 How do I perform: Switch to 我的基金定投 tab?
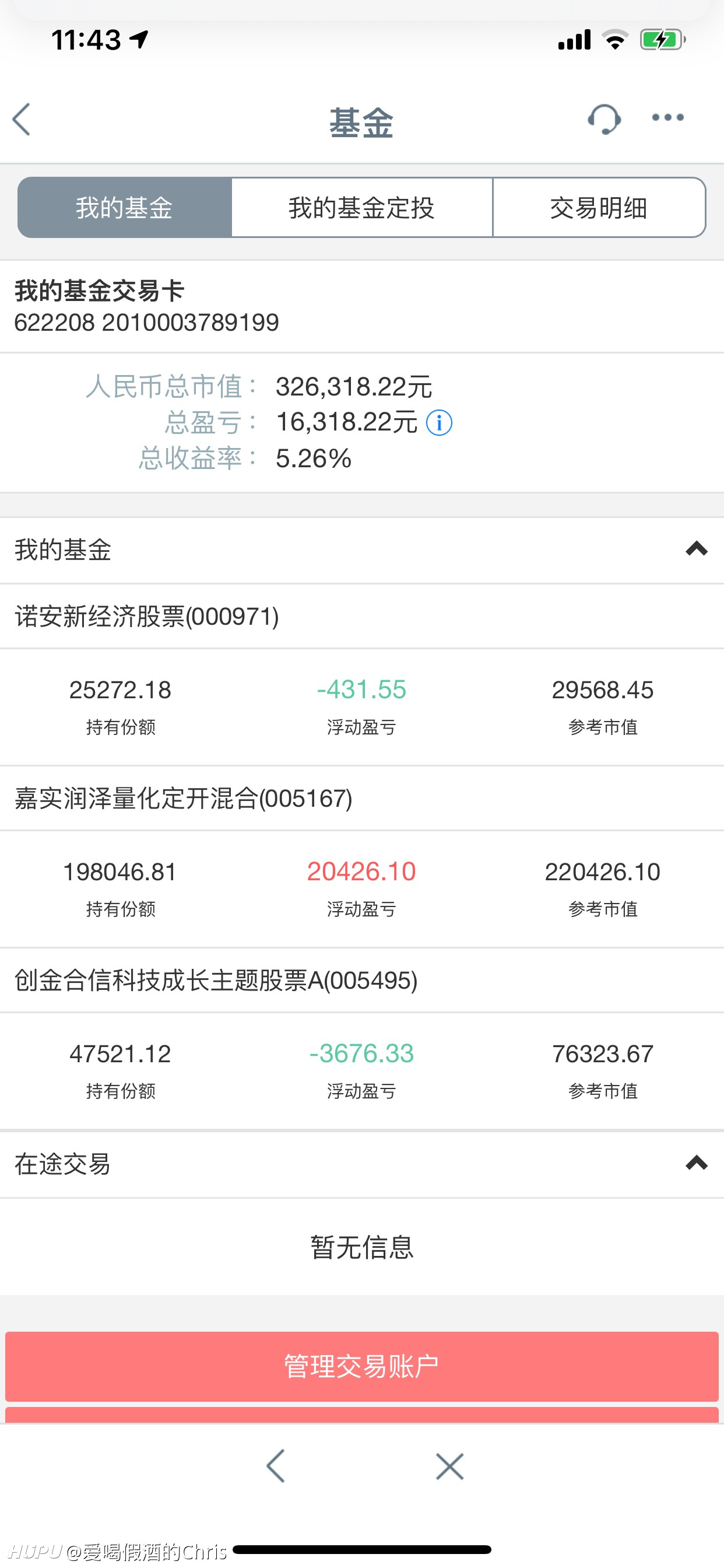point(362,208)
